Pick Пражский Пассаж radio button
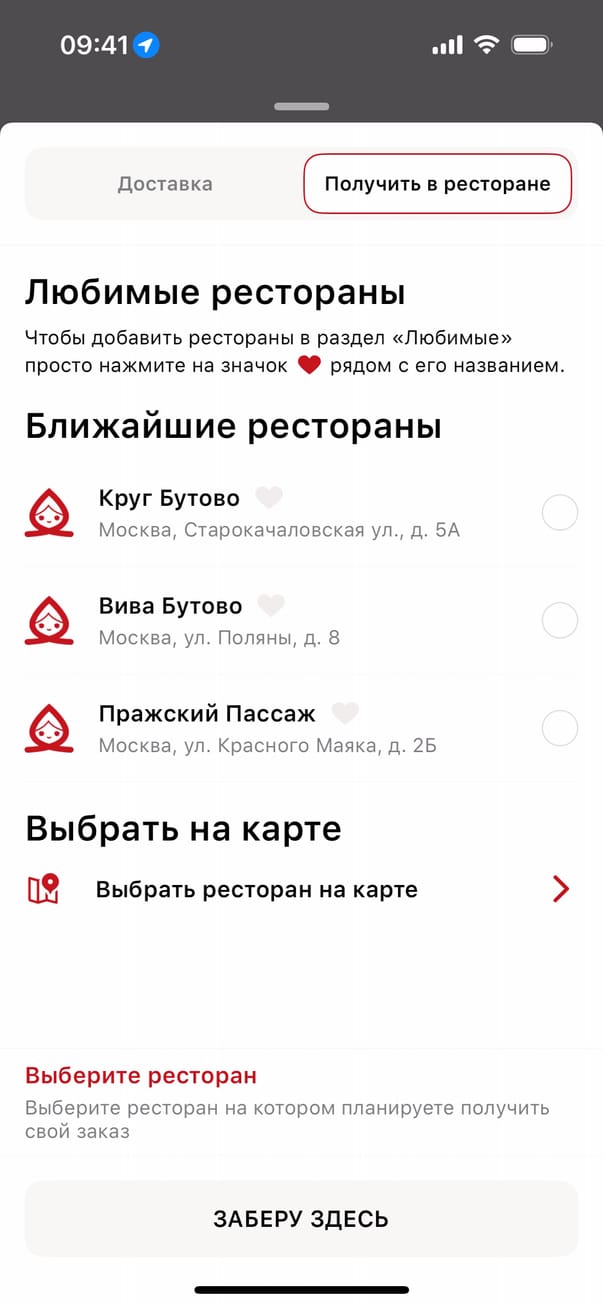The image size is (603, 1306). tap(559, 728)
